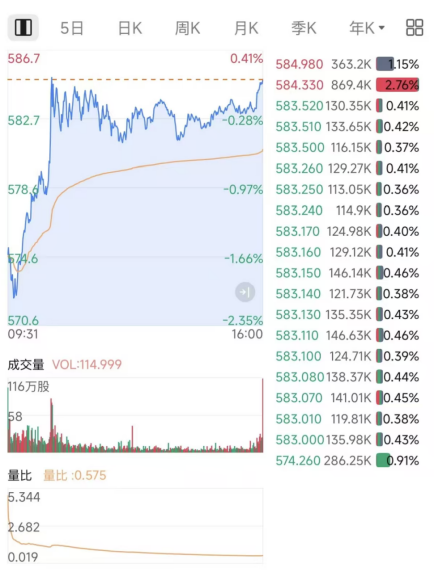Select the intraday time-share chart icon

point(23,28)
